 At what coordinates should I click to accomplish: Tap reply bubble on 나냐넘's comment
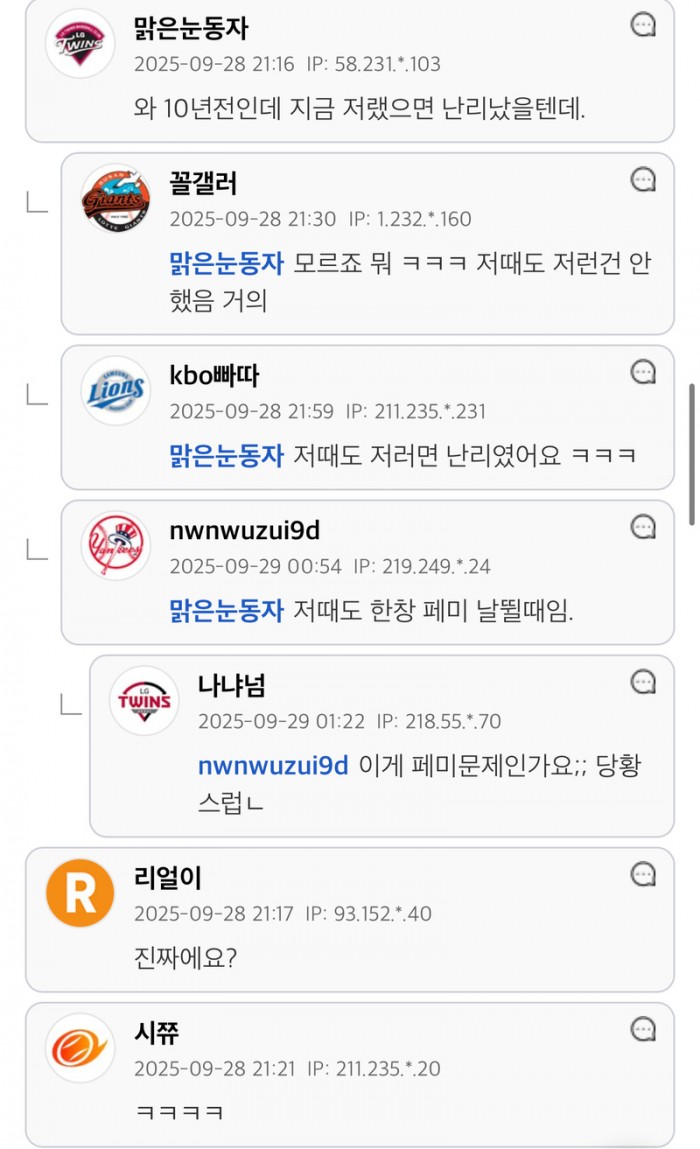coord(643,683)
